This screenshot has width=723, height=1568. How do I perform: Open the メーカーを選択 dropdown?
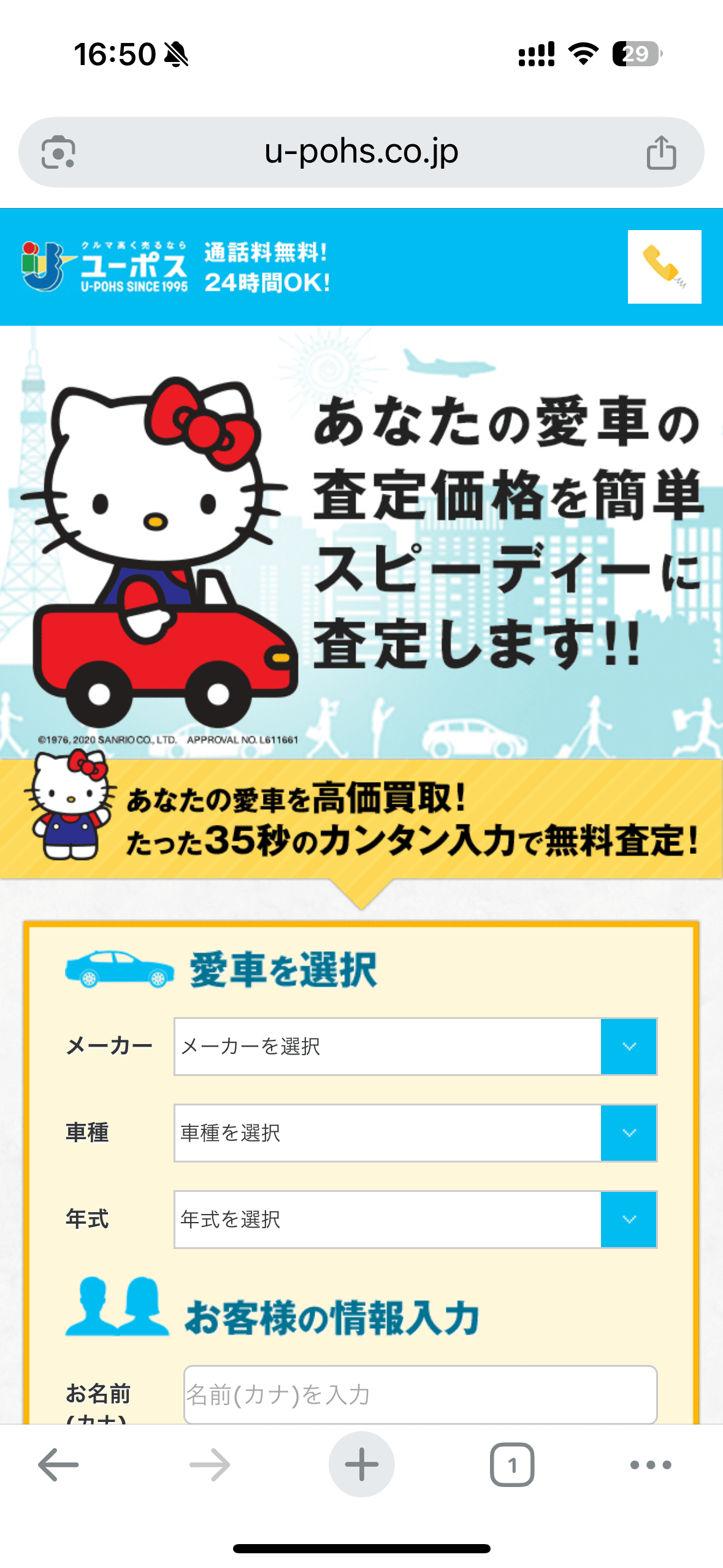coord(415,1046)
